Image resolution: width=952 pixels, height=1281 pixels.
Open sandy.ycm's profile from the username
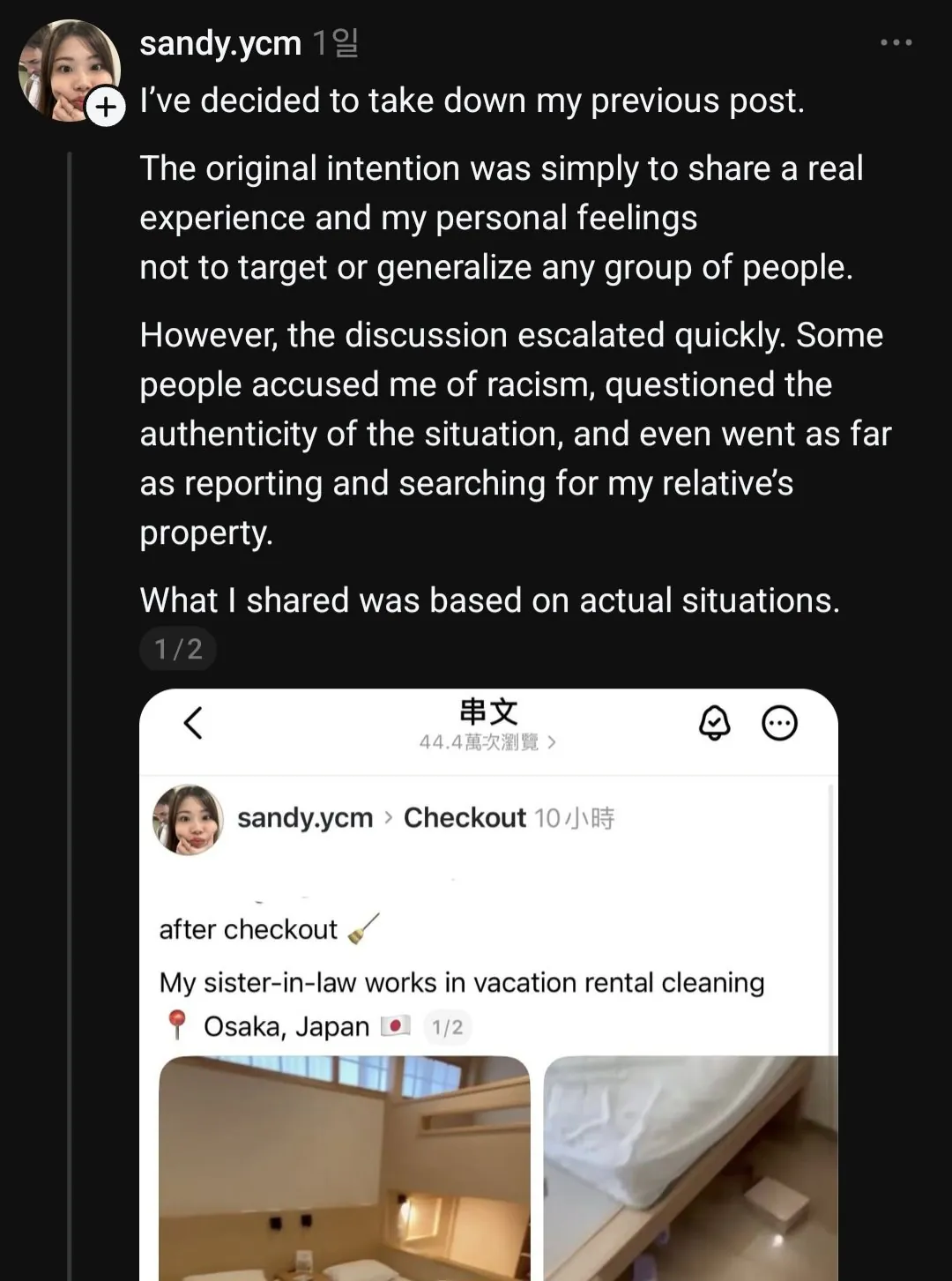[220, 42]
